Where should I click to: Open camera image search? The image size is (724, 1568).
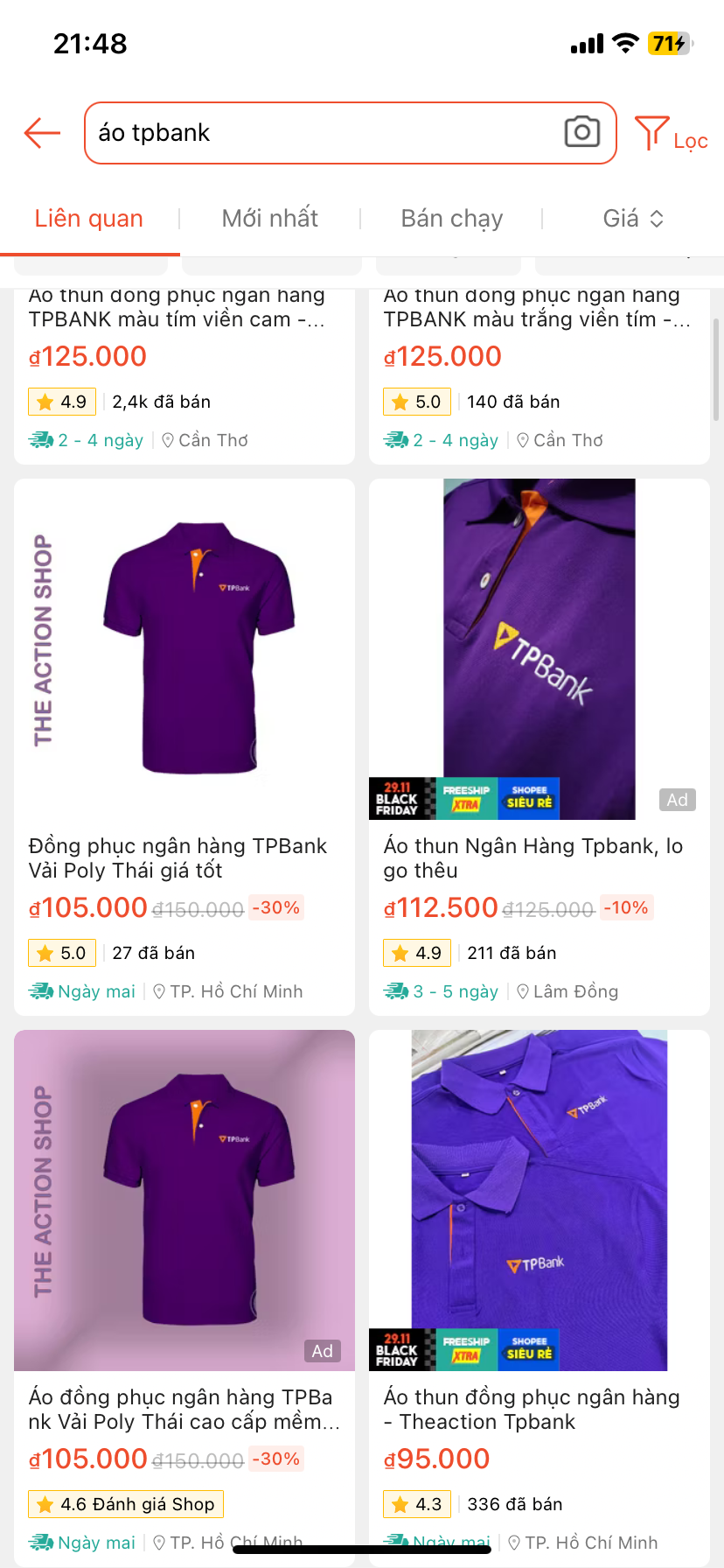pos(581,132)
